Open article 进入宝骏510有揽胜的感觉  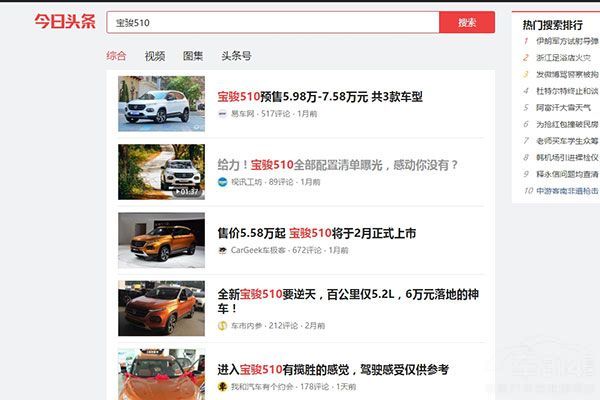click(333, 369)
